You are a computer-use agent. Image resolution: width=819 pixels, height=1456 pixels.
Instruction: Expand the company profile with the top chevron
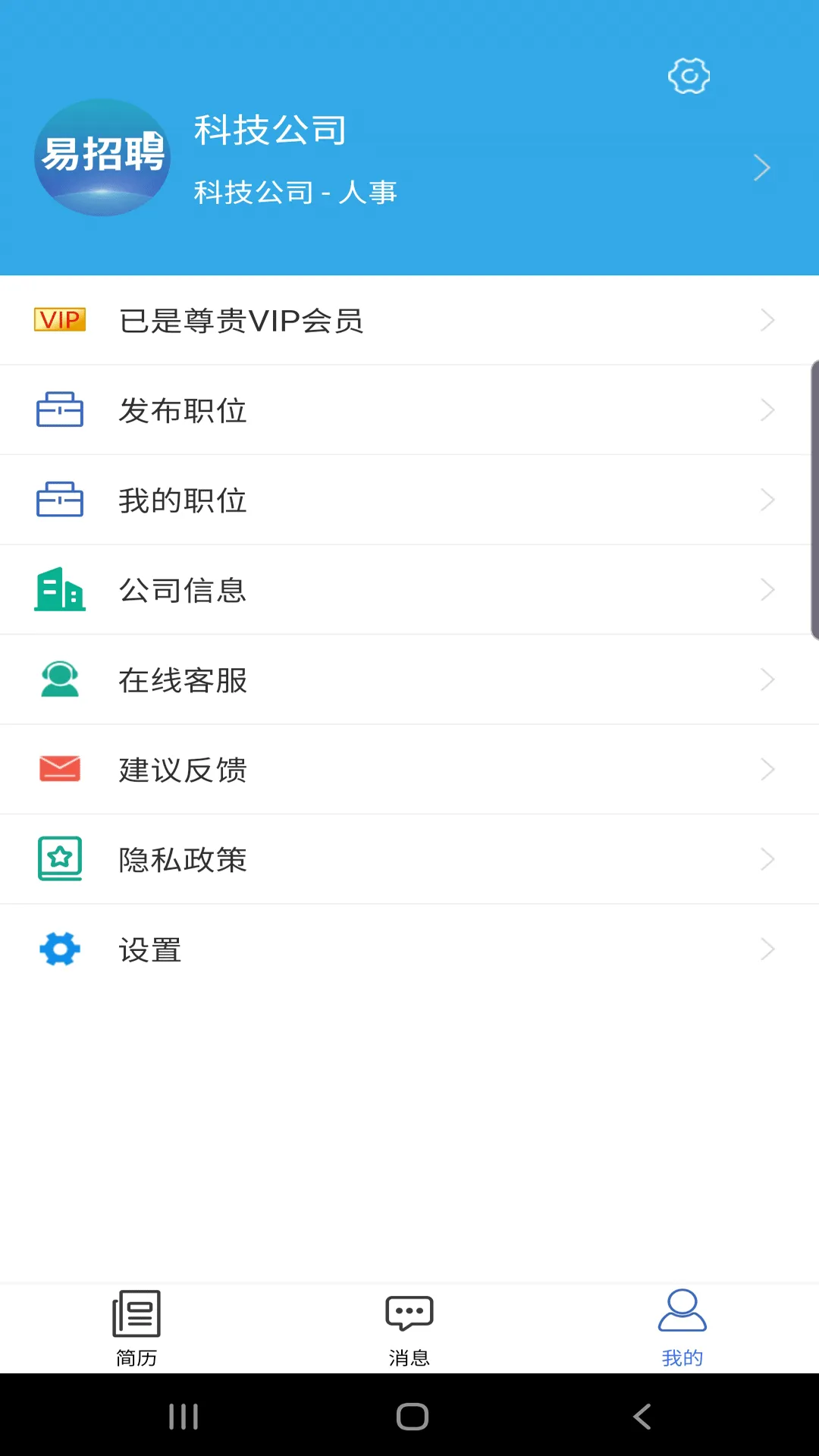pyautogui.click(x=763, y=167)
